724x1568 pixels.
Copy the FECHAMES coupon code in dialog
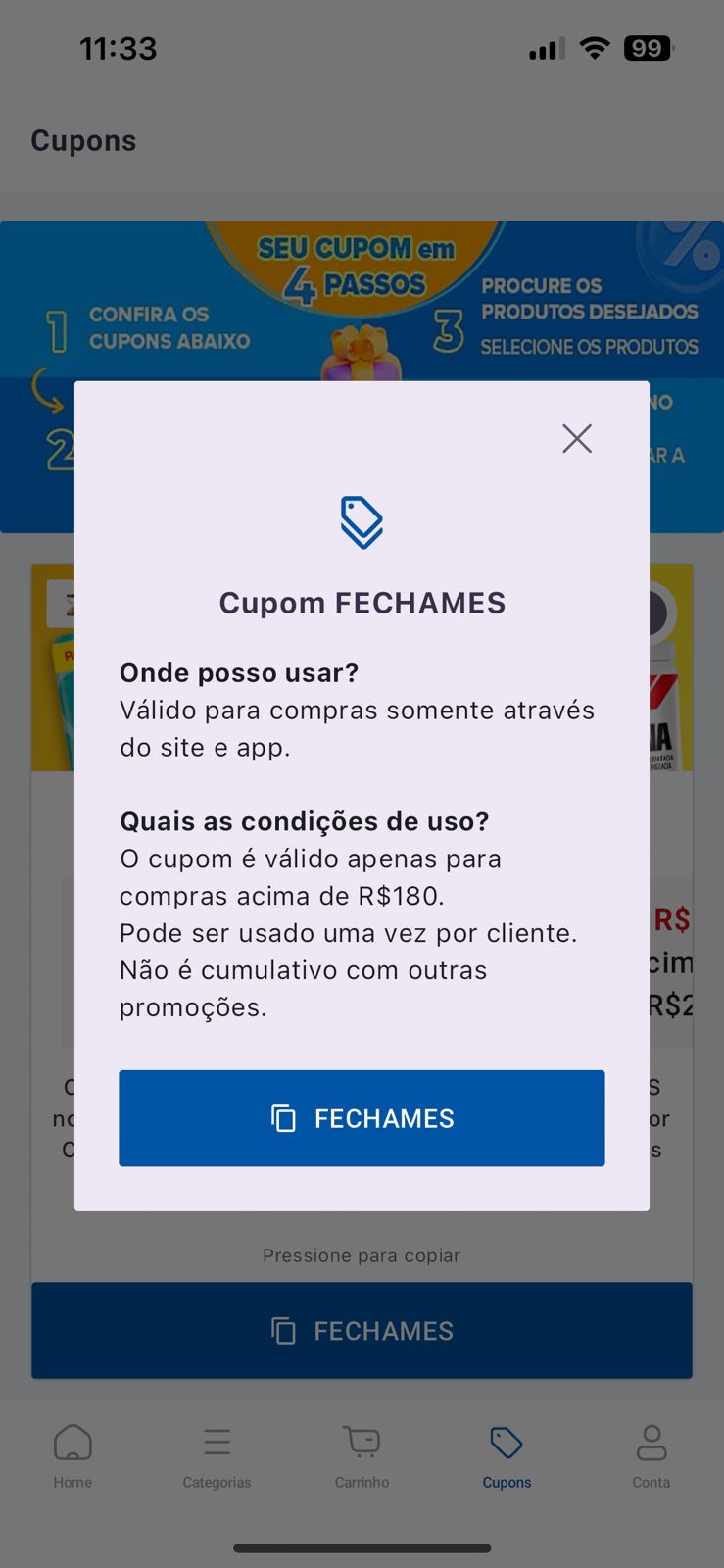(362, 1118)
